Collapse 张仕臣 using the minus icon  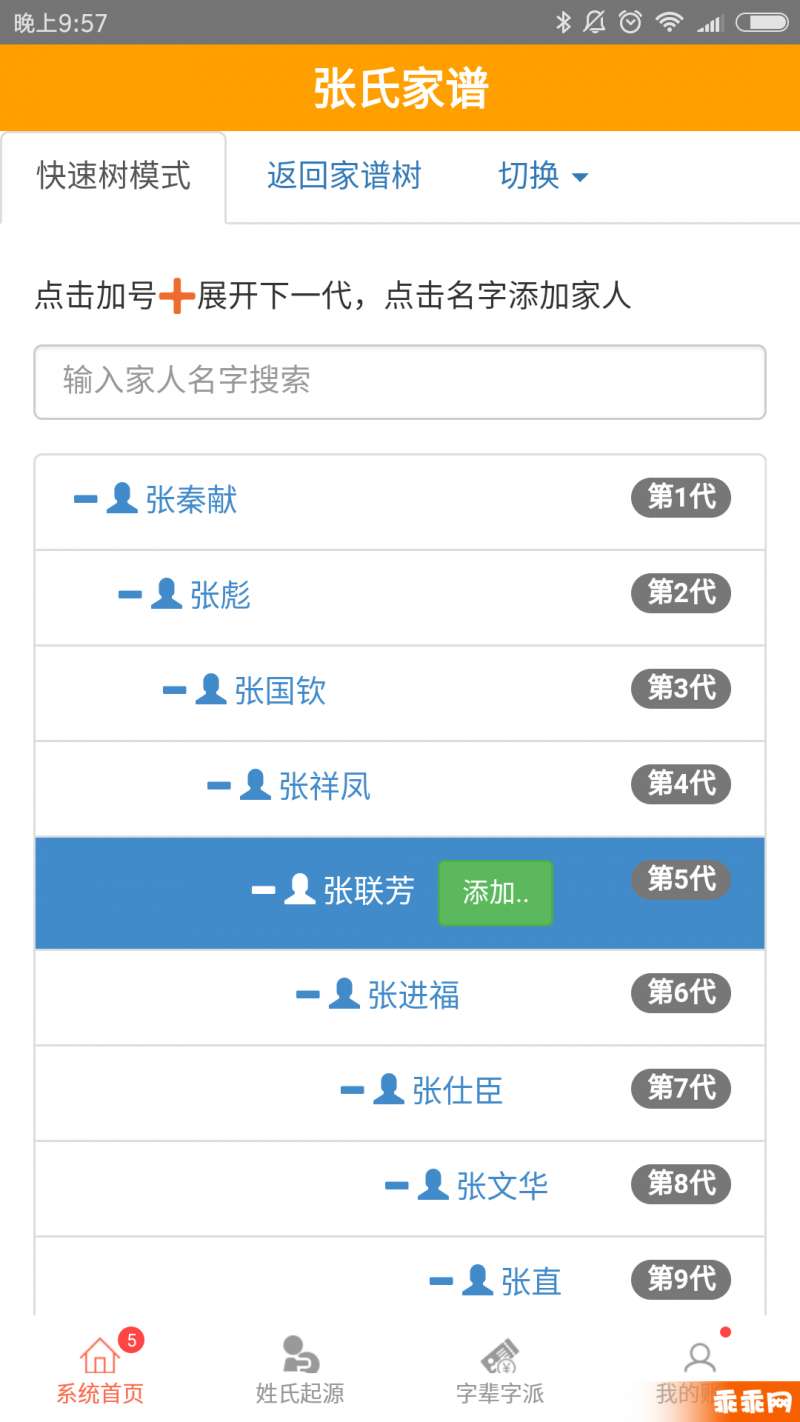pos(352,1090)
